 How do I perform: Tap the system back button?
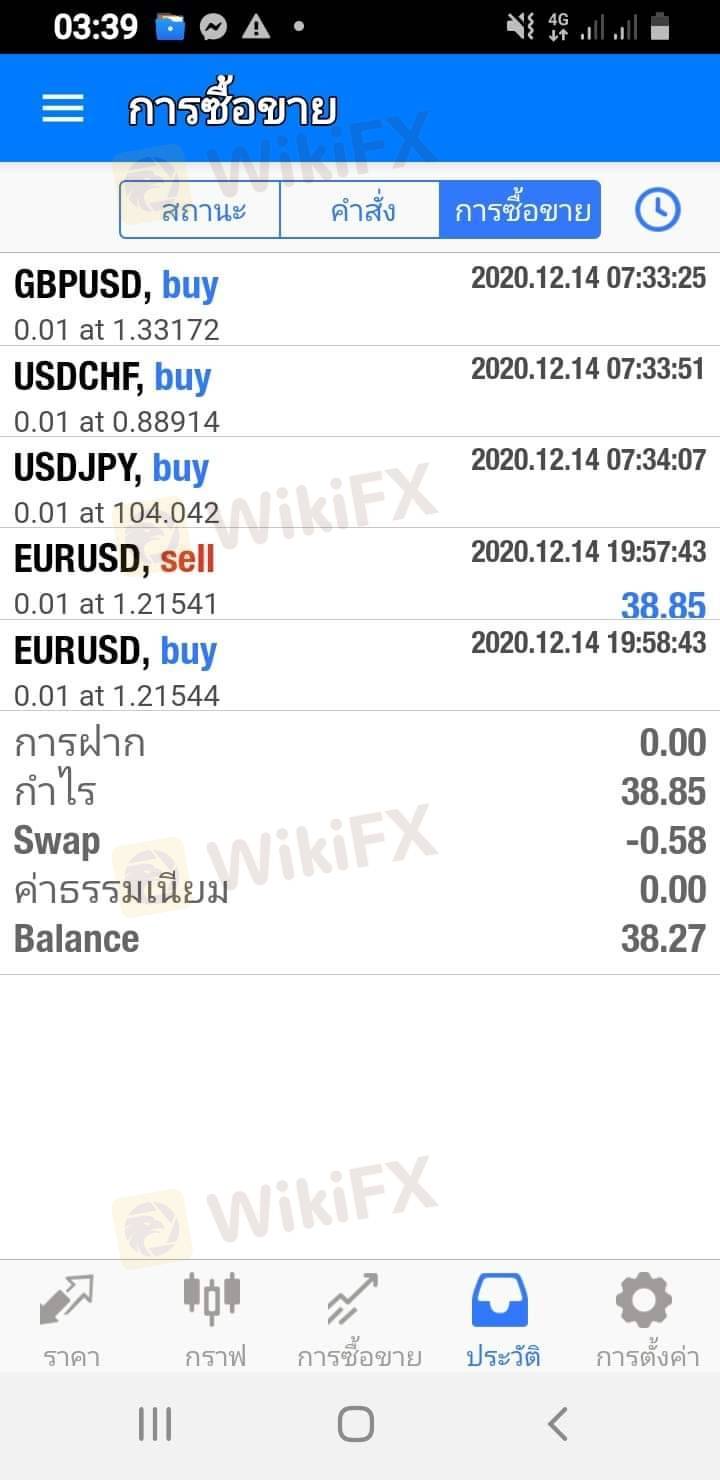click(x=558, y=1424)
